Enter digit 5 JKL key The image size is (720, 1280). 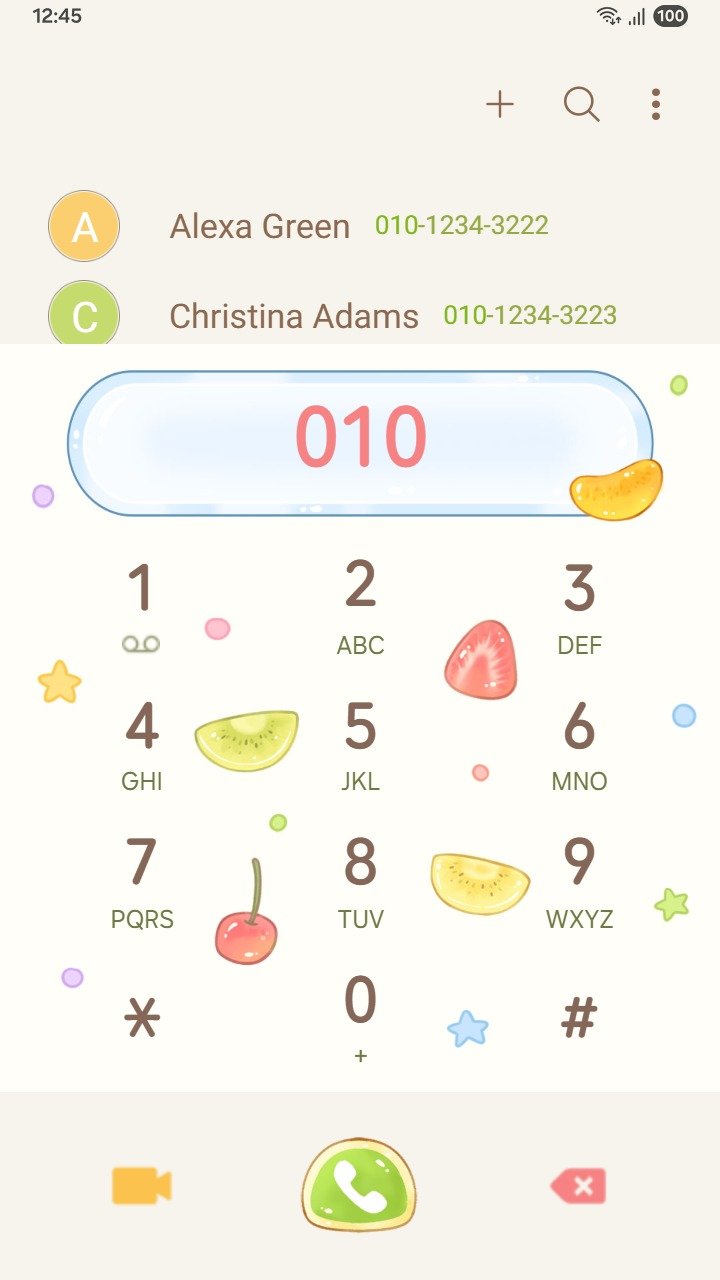pos(360,743)
